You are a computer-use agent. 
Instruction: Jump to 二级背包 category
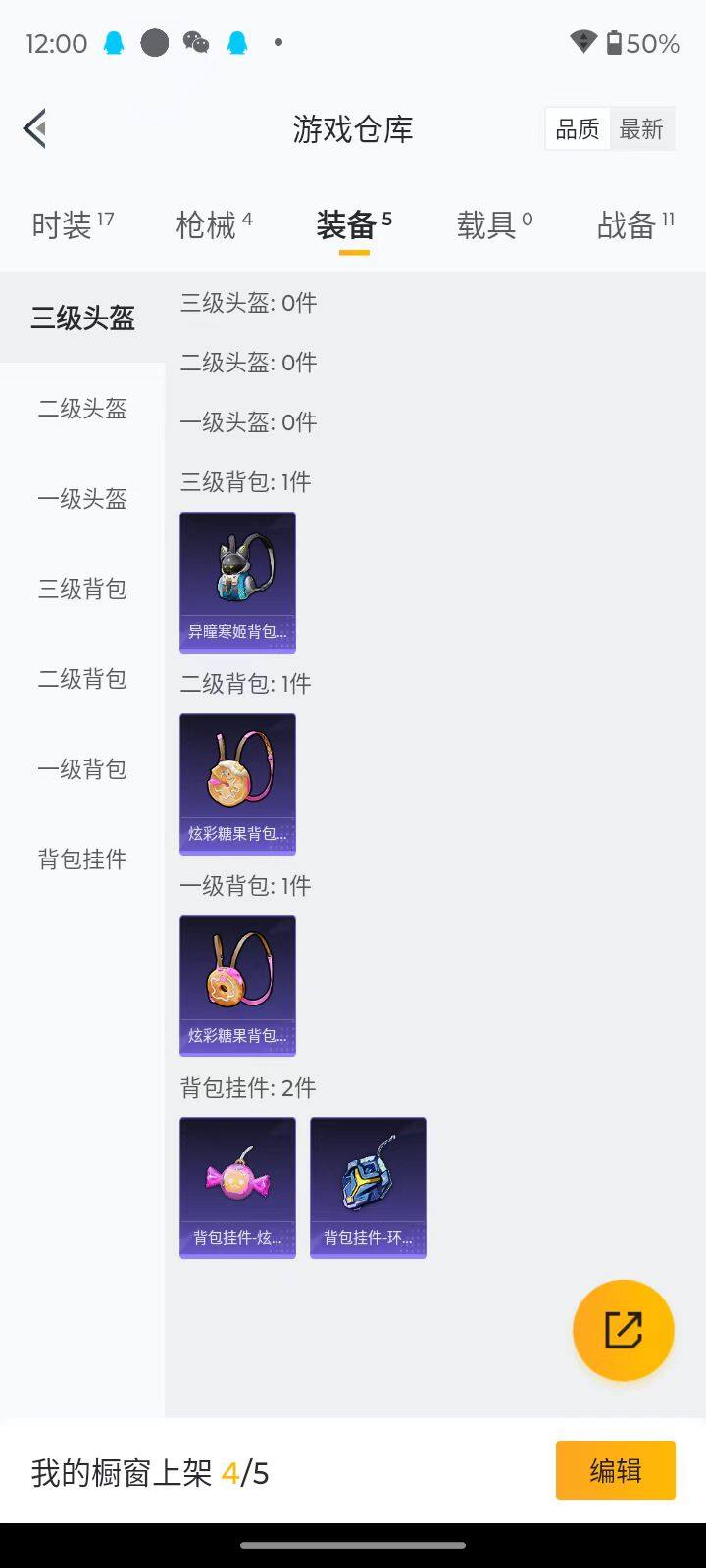[82, 679]
